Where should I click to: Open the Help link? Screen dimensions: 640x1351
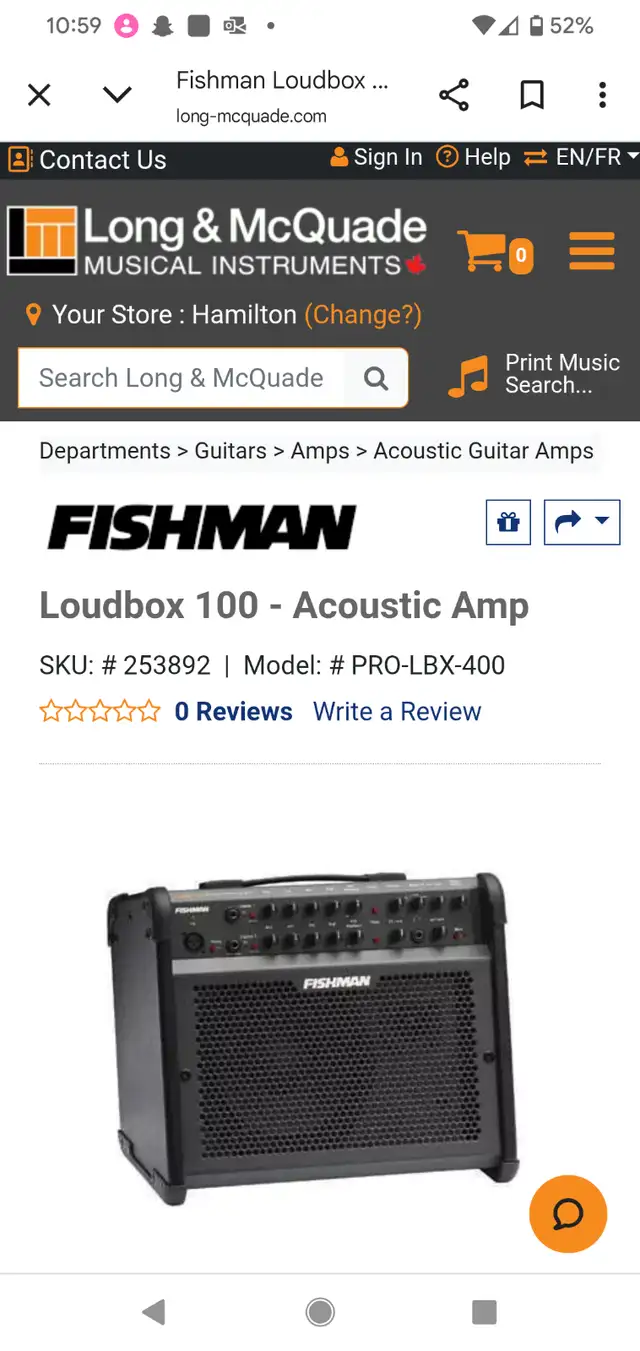coord(474,157)
